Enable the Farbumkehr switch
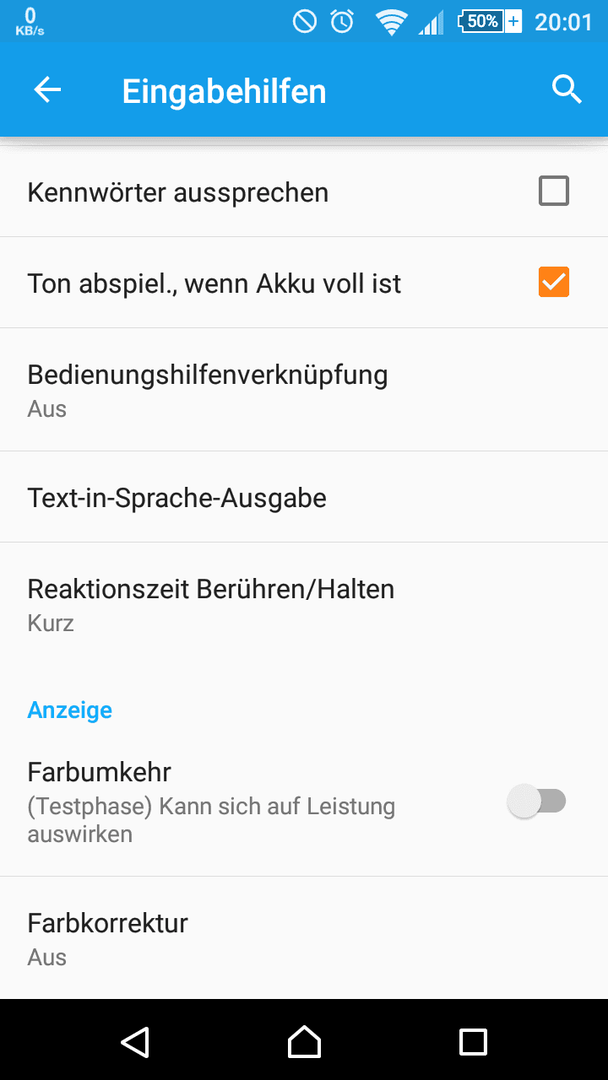 click(x=536, y=801)
